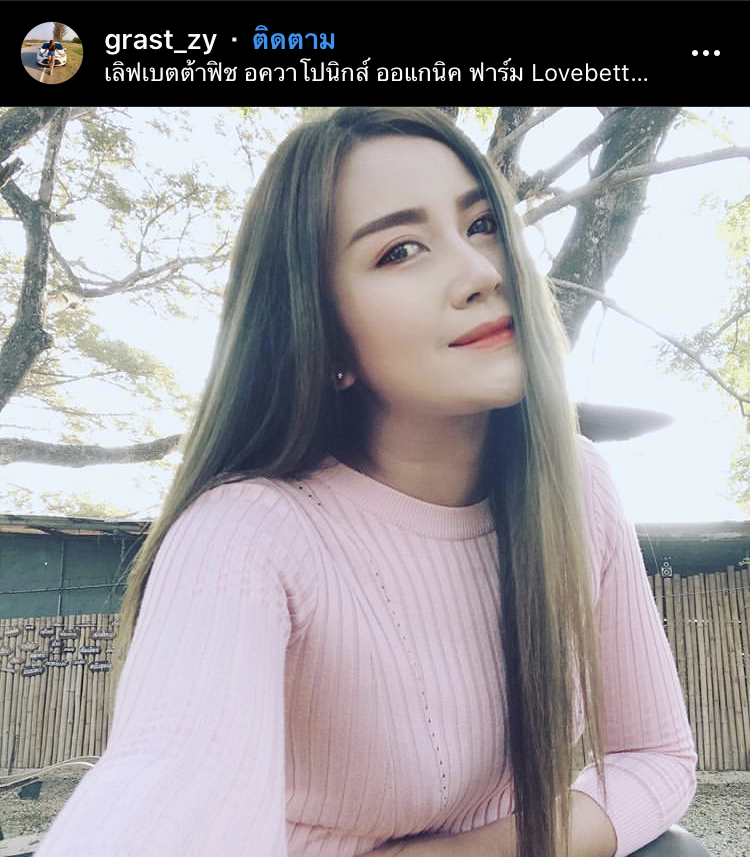Tap the post photo by grast_zy
This screenshot has width=750, height=857.
[375, 480]
